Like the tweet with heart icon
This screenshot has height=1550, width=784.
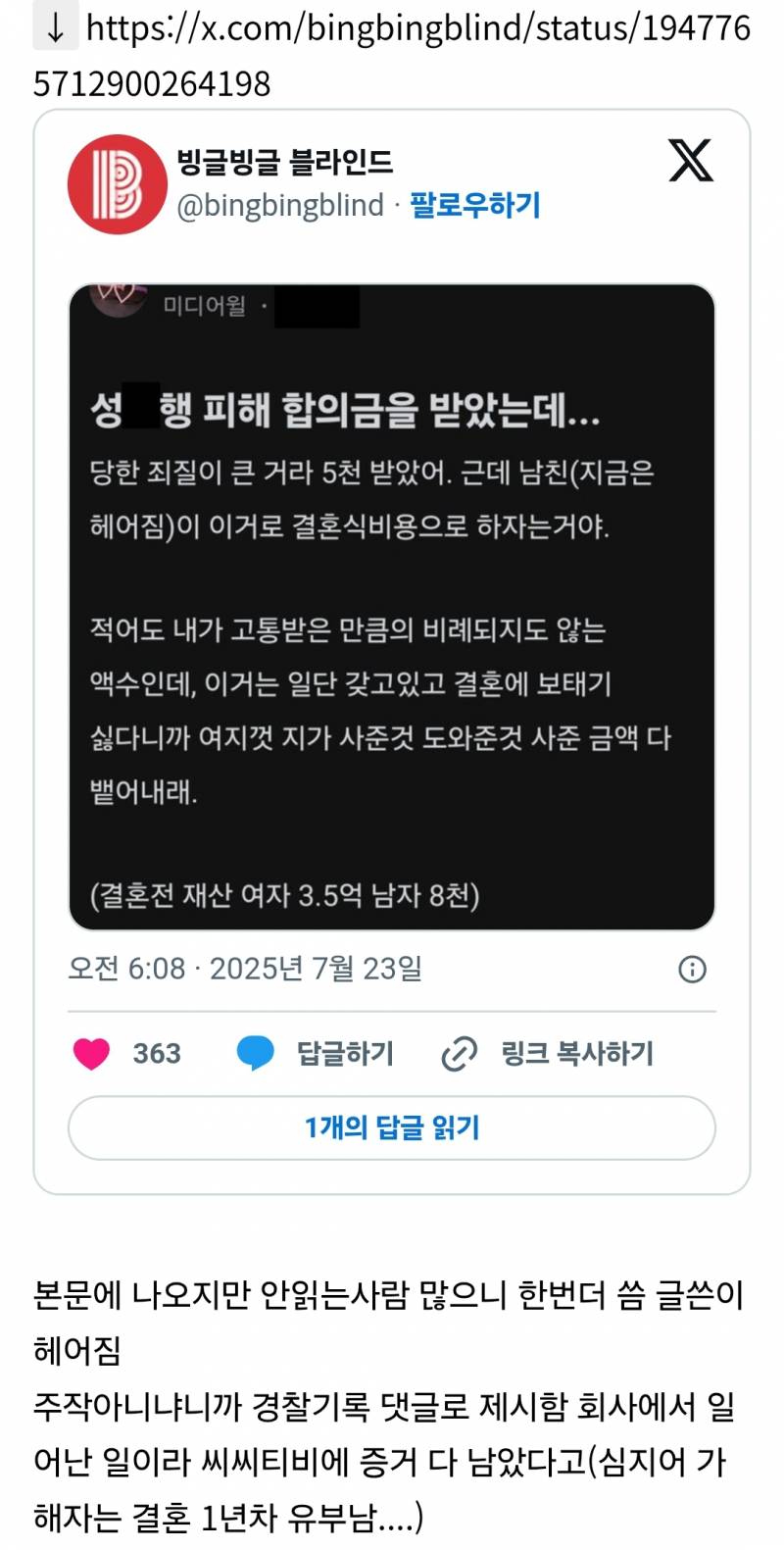coord(93,1054)
